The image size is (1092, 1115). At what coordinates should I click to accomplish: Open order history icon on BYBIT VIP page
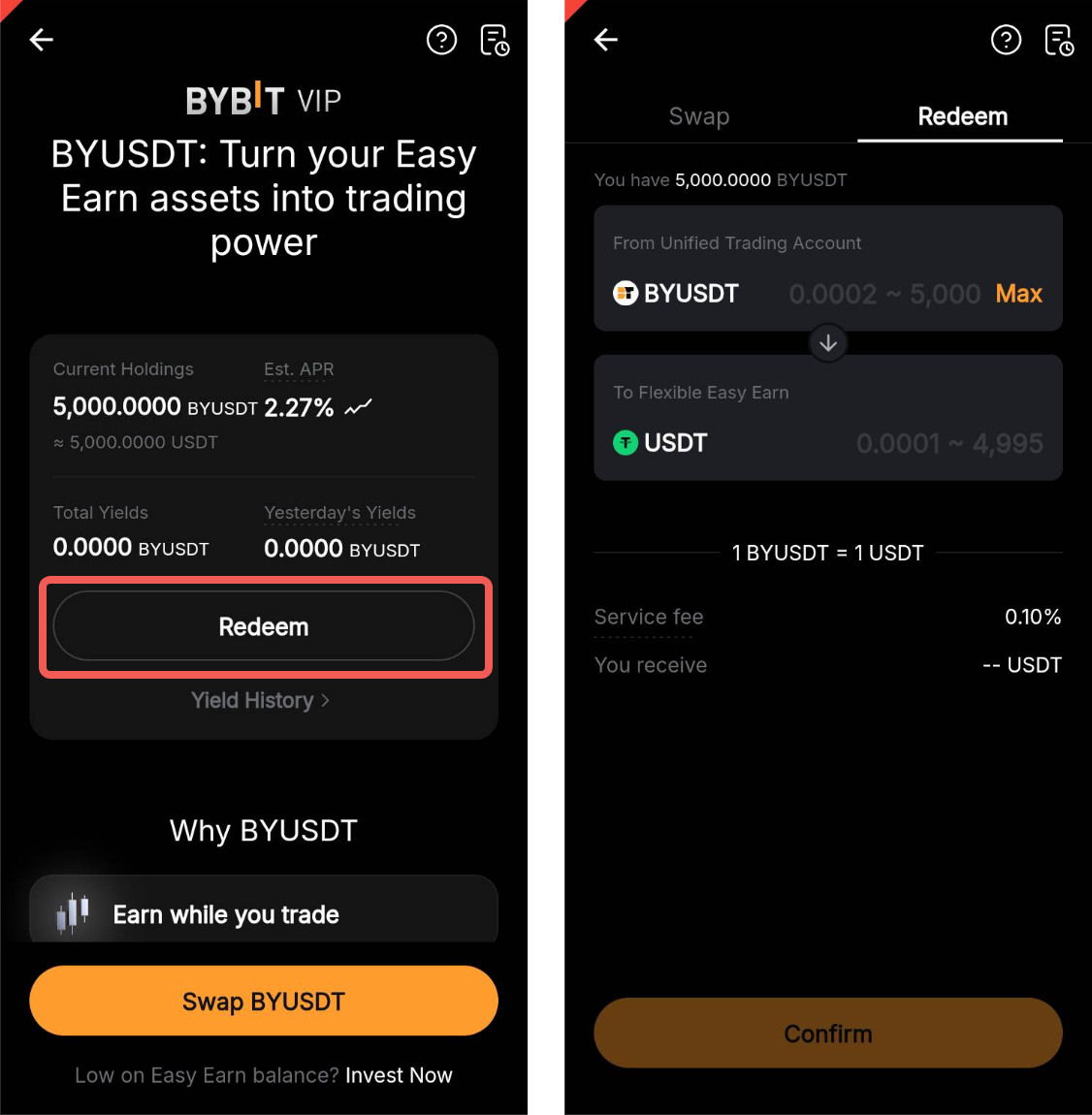[x=495, y=40]
